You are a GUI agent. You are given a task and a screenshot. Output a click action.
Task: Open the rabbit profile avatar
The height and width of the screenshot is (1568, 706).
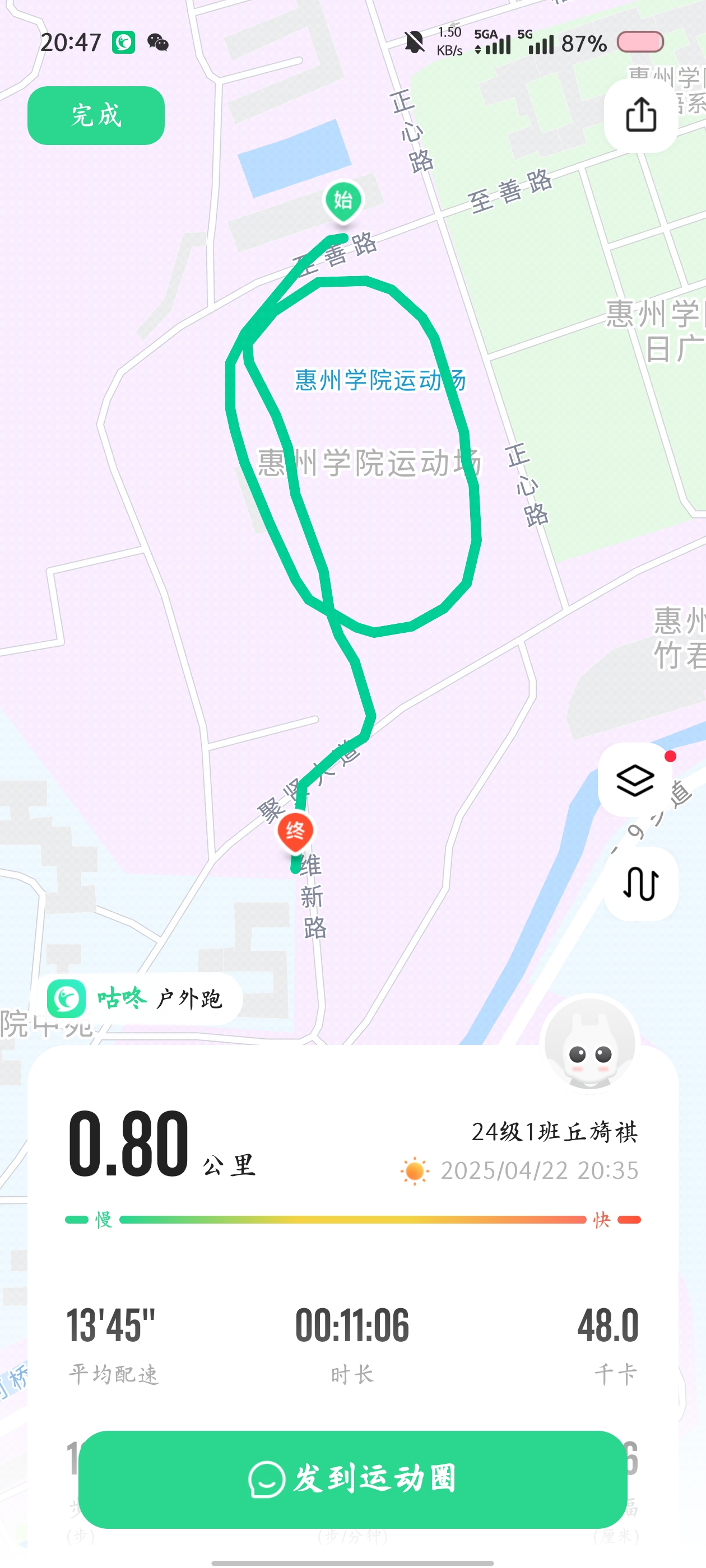[589, 1044]
